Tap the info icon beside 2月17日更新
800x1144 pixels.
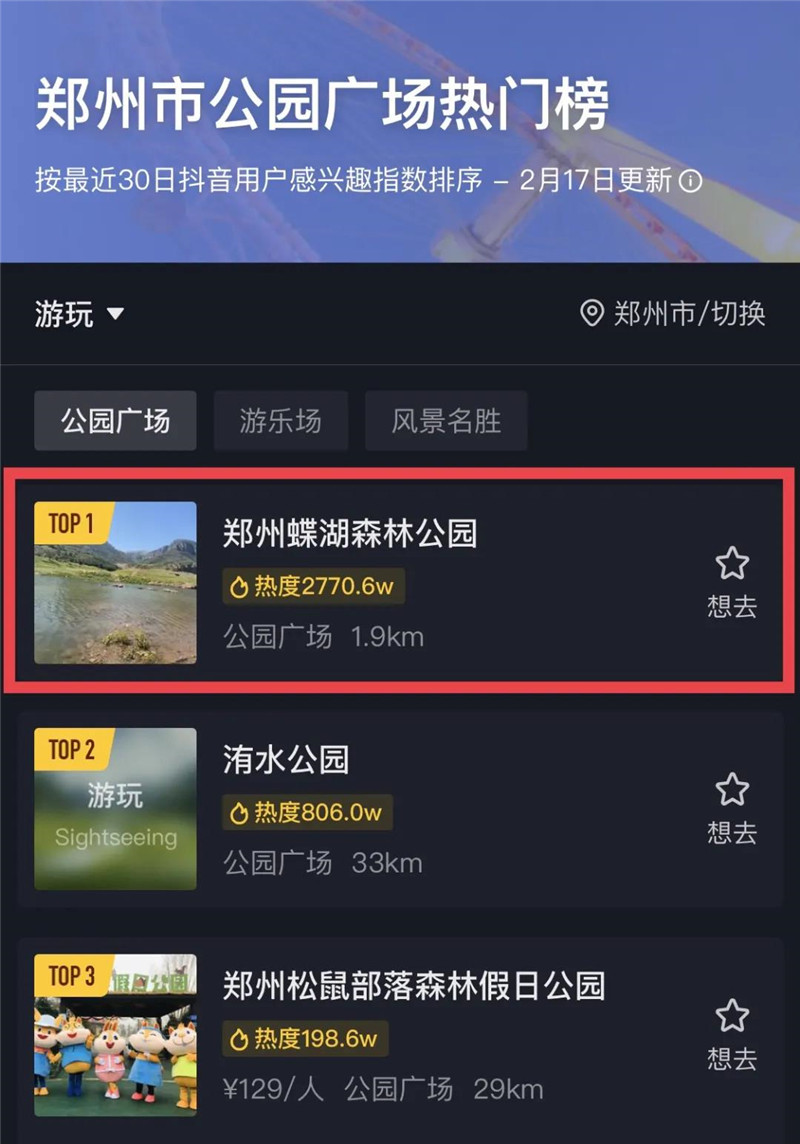(690, 181)
